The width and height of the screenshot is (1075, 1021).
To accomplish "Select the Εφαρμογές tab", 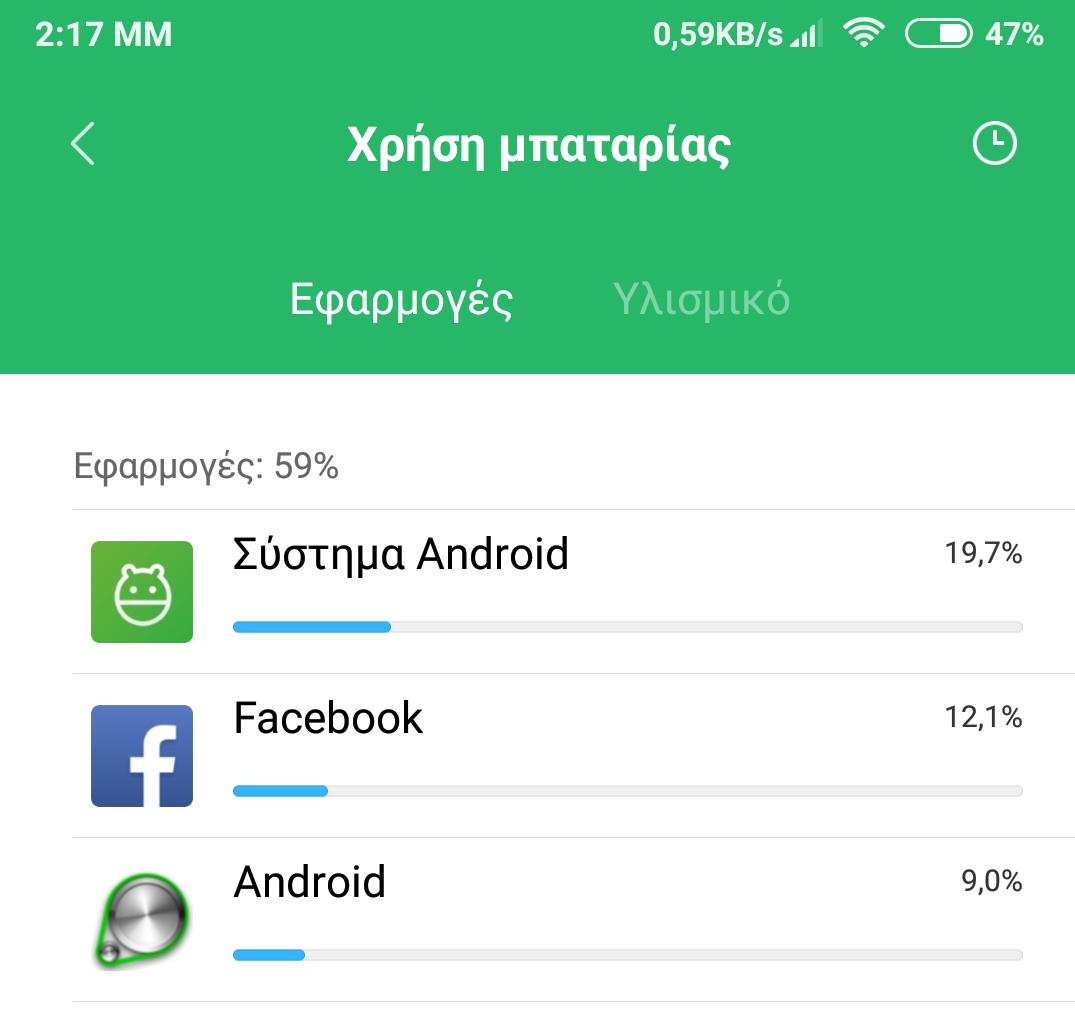I will tap(401, 299).
